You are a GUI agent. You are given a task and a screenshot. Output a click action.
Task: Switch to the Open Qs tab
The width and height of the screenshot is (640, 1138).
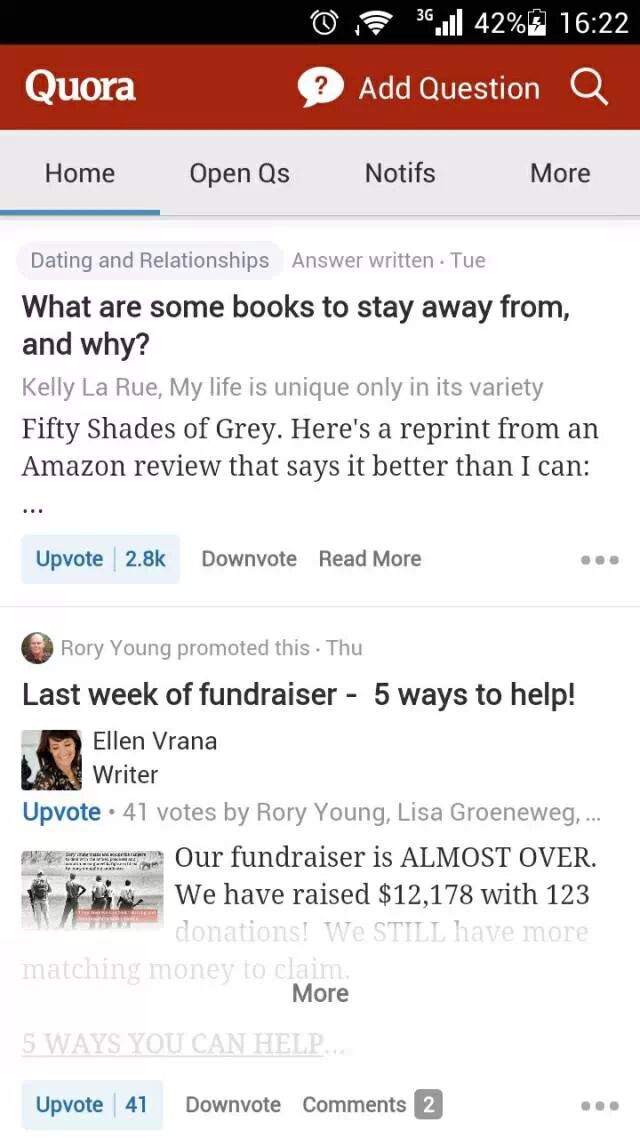coord(239,173)
